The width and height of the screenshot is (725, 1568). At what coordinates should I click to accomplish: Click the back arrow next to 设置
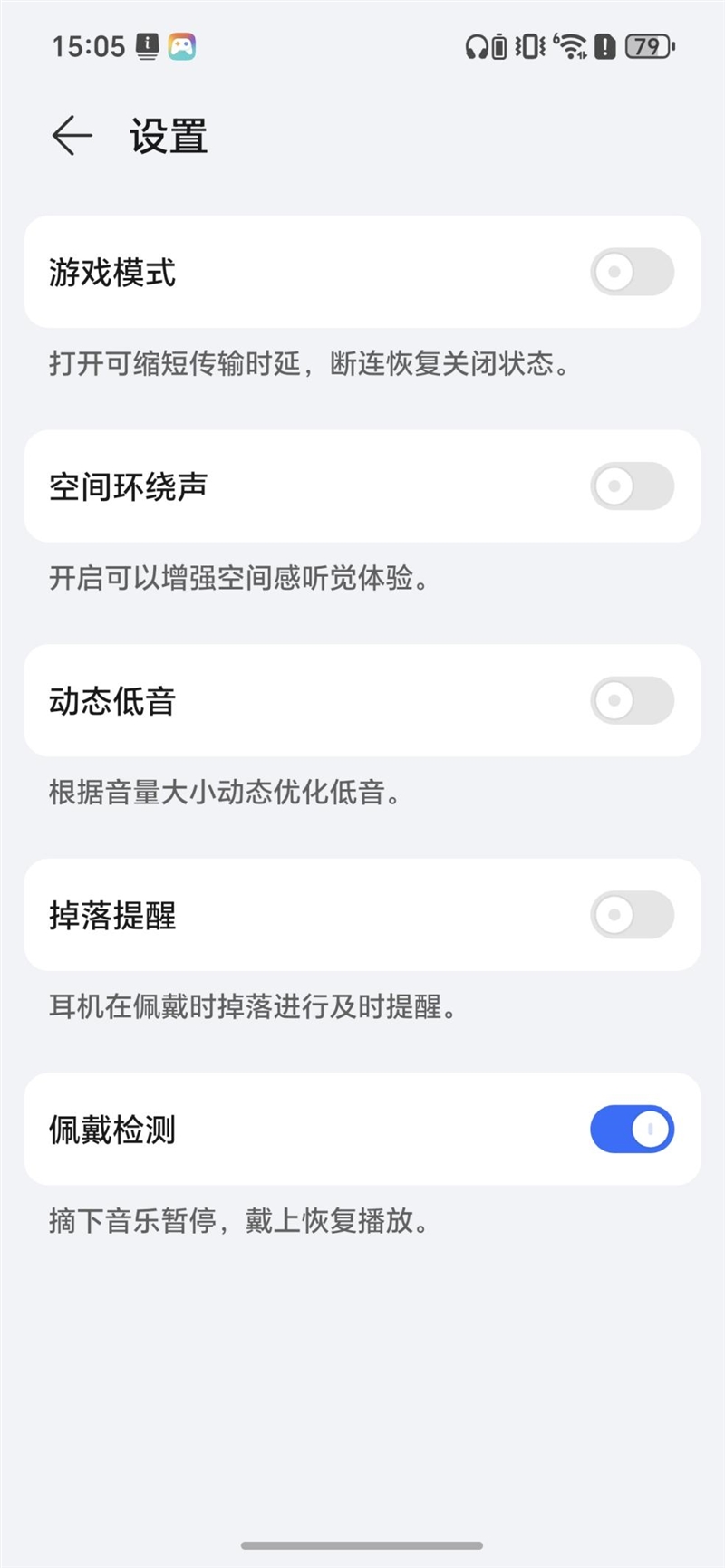[x=71, y=135]
